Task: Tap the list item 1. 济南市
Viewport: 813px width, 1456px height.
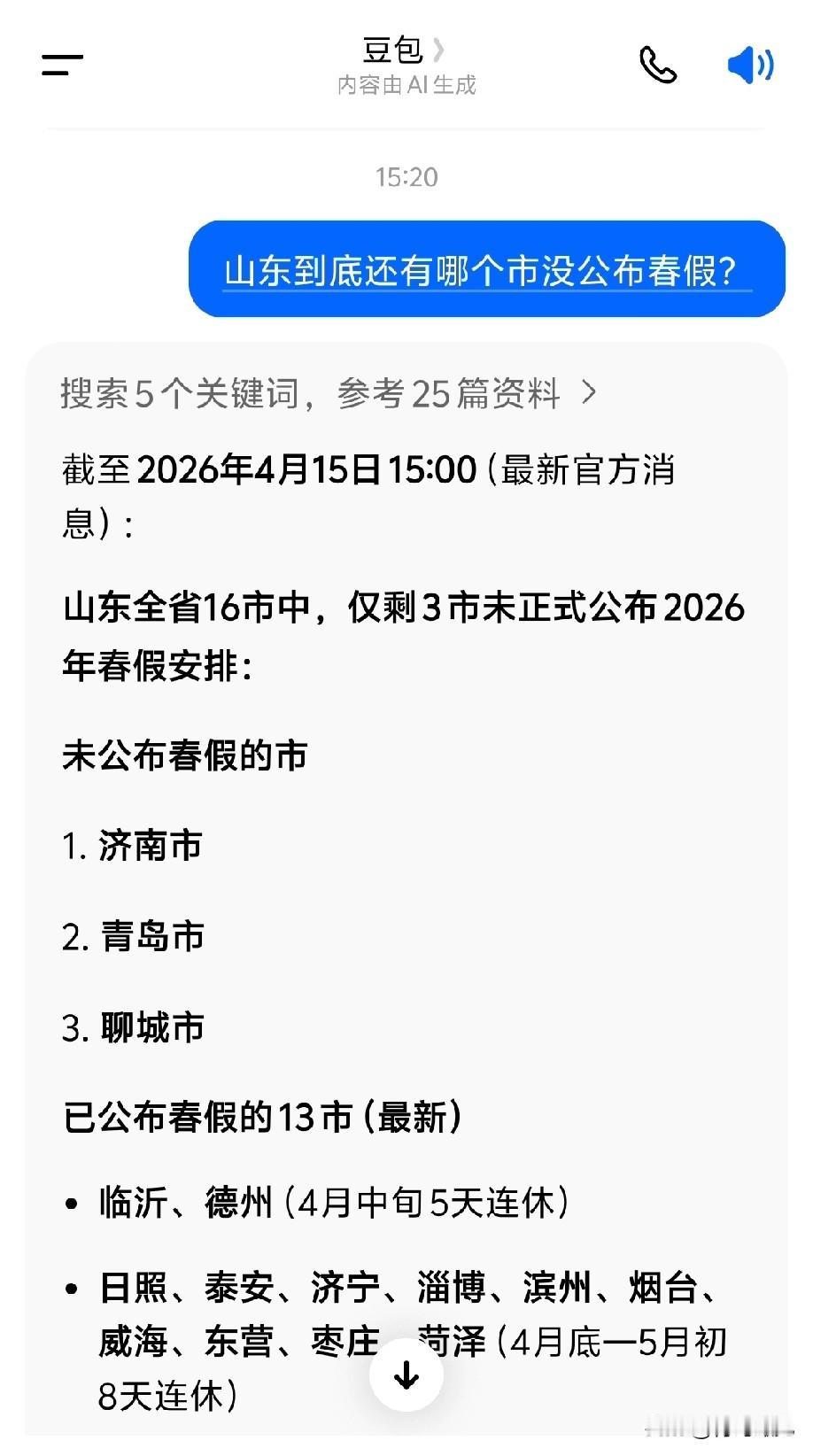Action: click(133, 846)
